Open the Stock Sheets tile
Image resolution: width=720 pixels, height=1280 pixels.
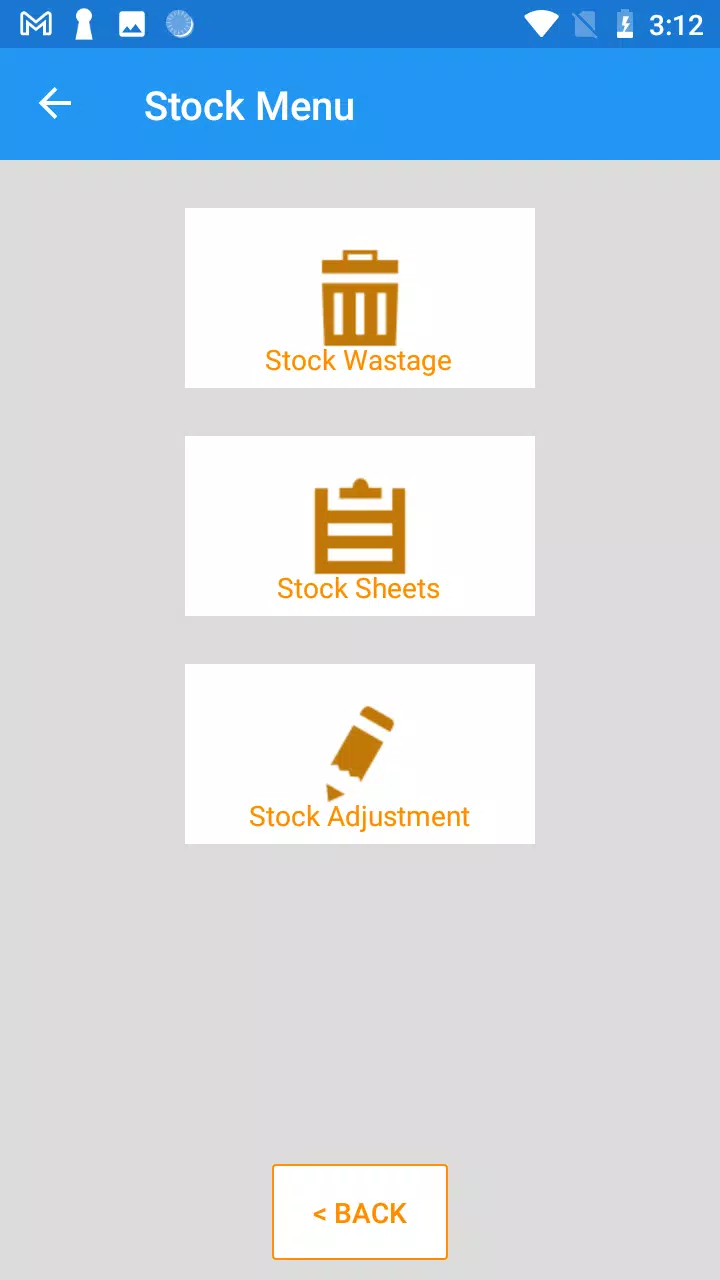(x=360, y=526)
